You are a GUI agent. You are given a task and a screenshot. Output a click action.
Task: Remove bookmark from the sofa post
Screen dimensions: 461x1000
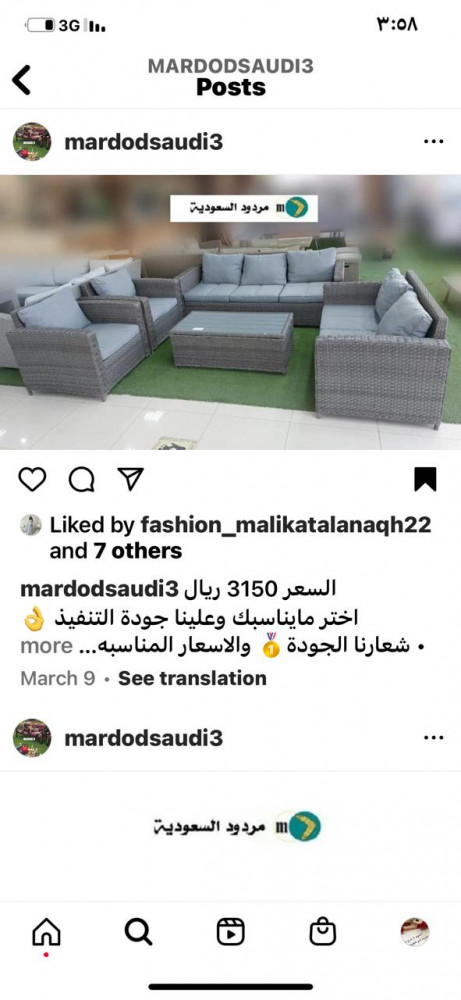point(425,479)
